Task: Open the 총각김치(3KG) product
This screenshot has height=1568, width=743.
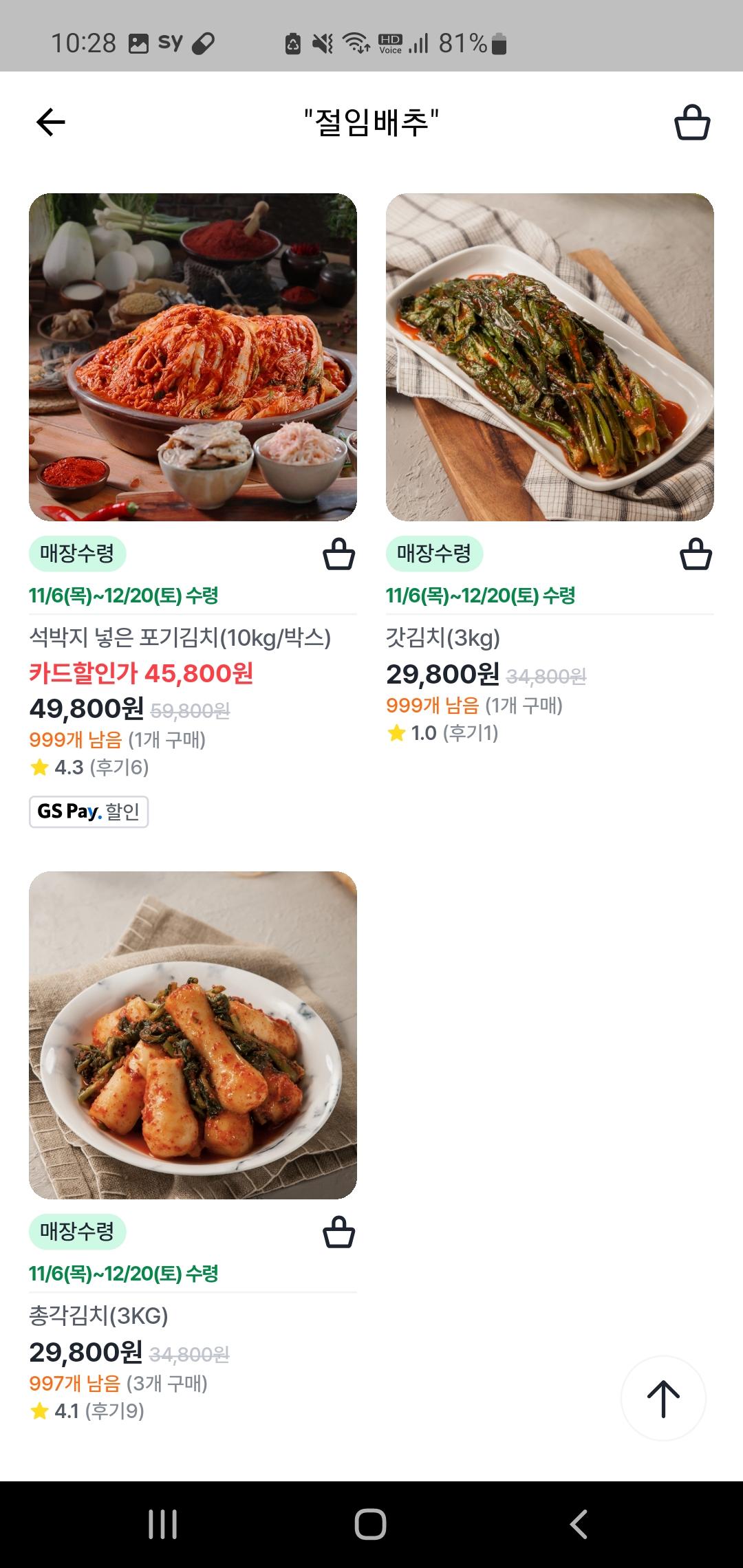Action: pyautogui.click(x=193, y=1035)
